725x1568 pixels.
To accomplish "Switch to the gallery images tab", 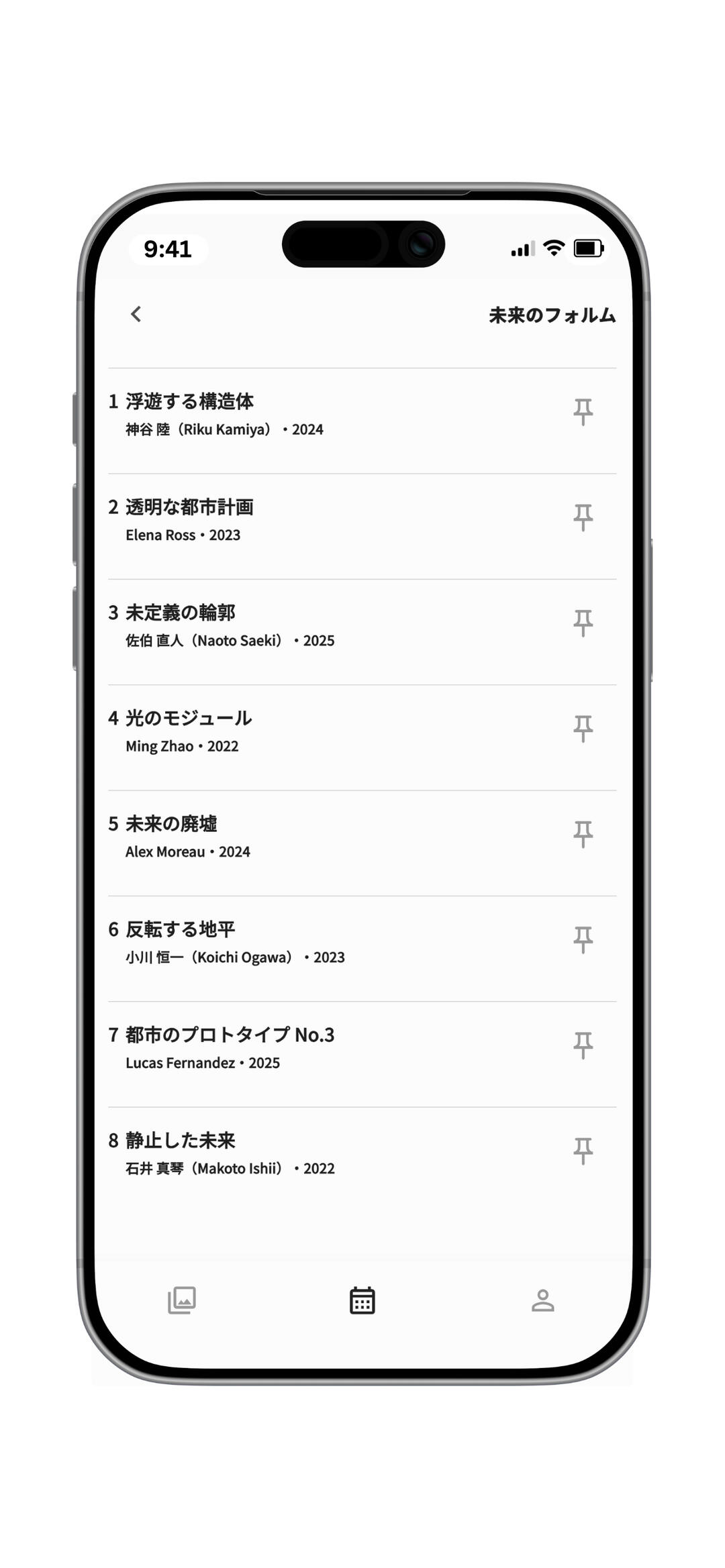I will (x=182, y=1300).
